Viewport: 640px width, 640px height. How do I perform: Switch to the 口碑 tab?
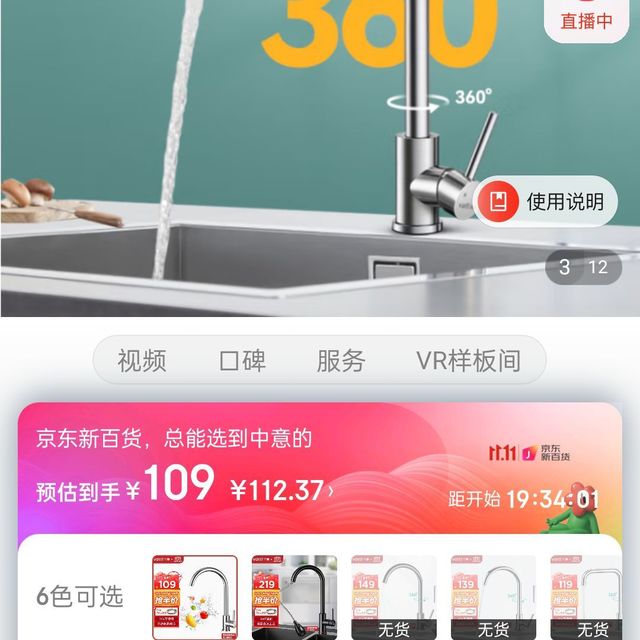[243, 361]
